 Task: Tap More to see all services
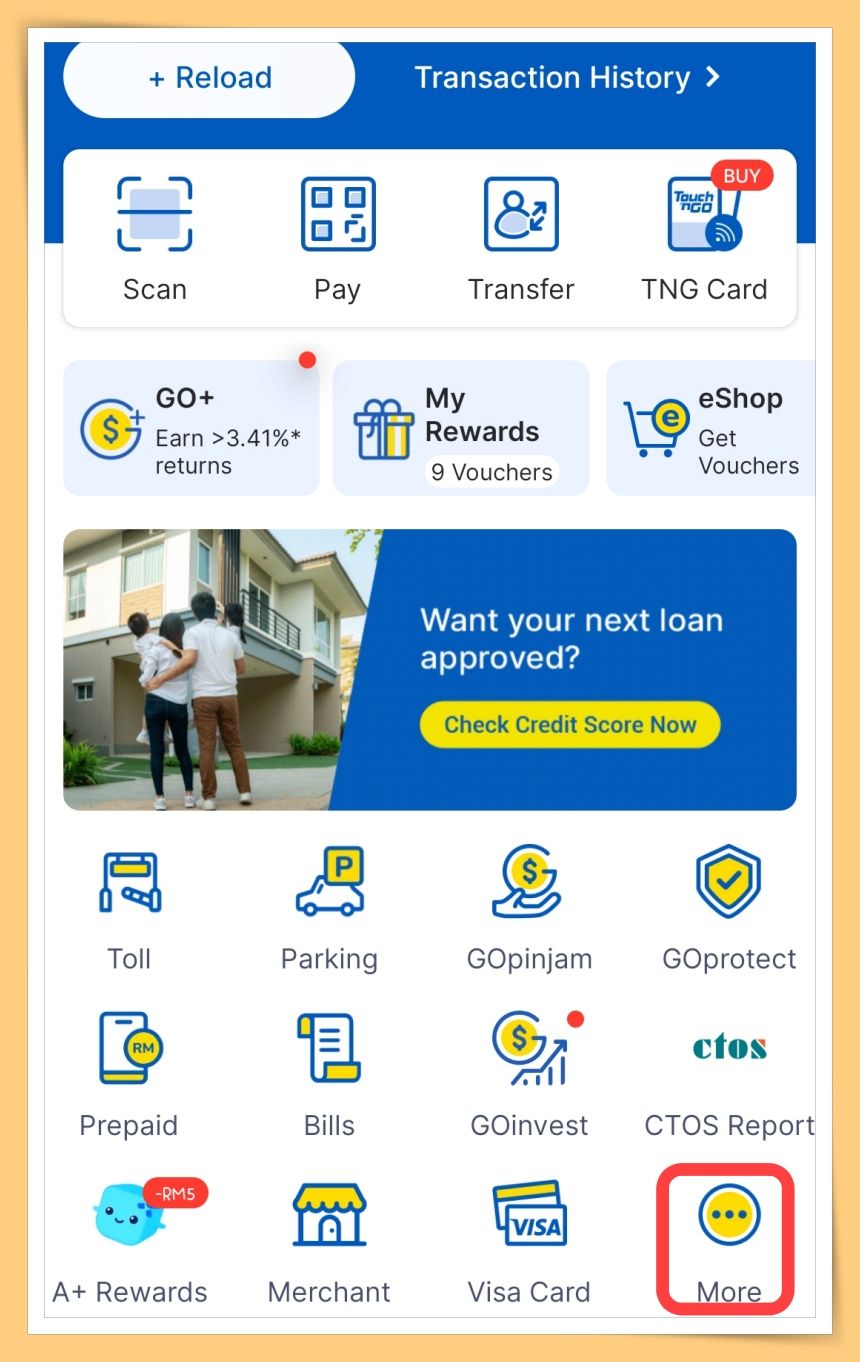[x=728, y=1240]
